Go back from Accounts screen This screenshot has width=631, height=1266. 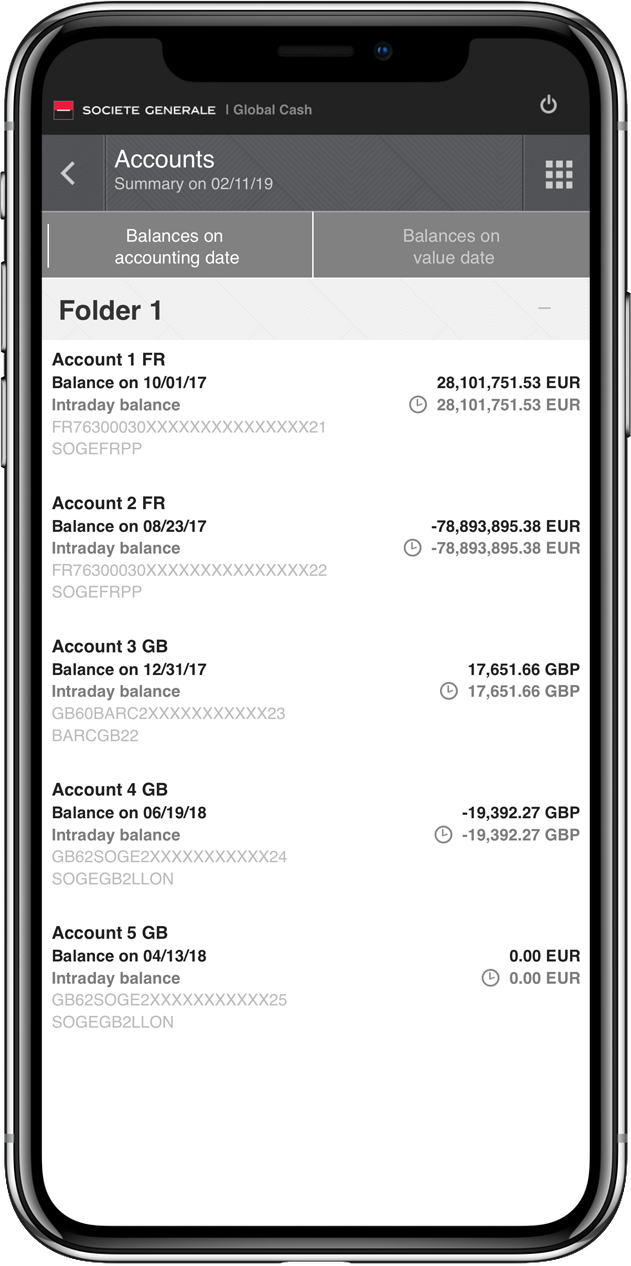pyautogui.click(x=69, y=173)
